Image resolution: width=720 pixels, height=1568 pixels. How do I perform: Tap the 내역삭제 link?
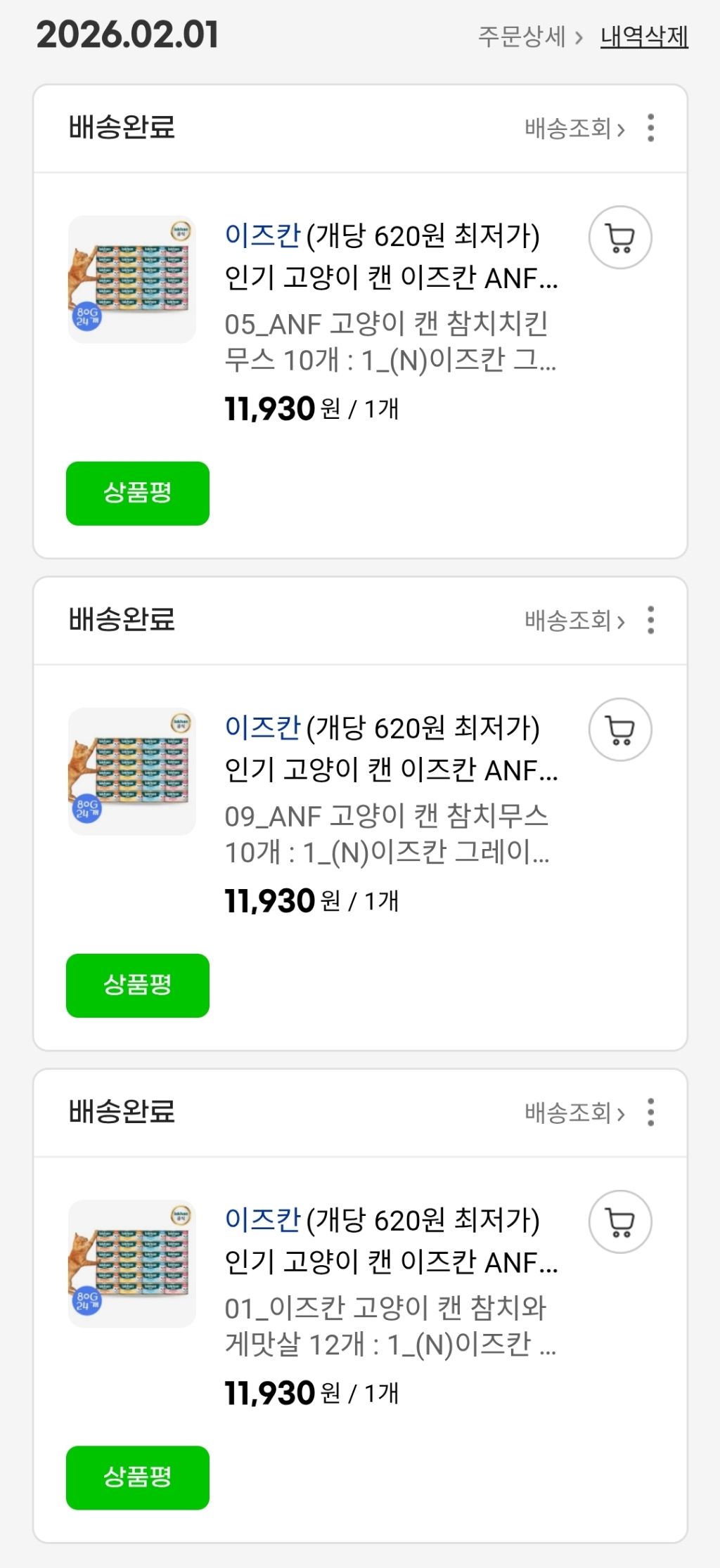[644, 37]
